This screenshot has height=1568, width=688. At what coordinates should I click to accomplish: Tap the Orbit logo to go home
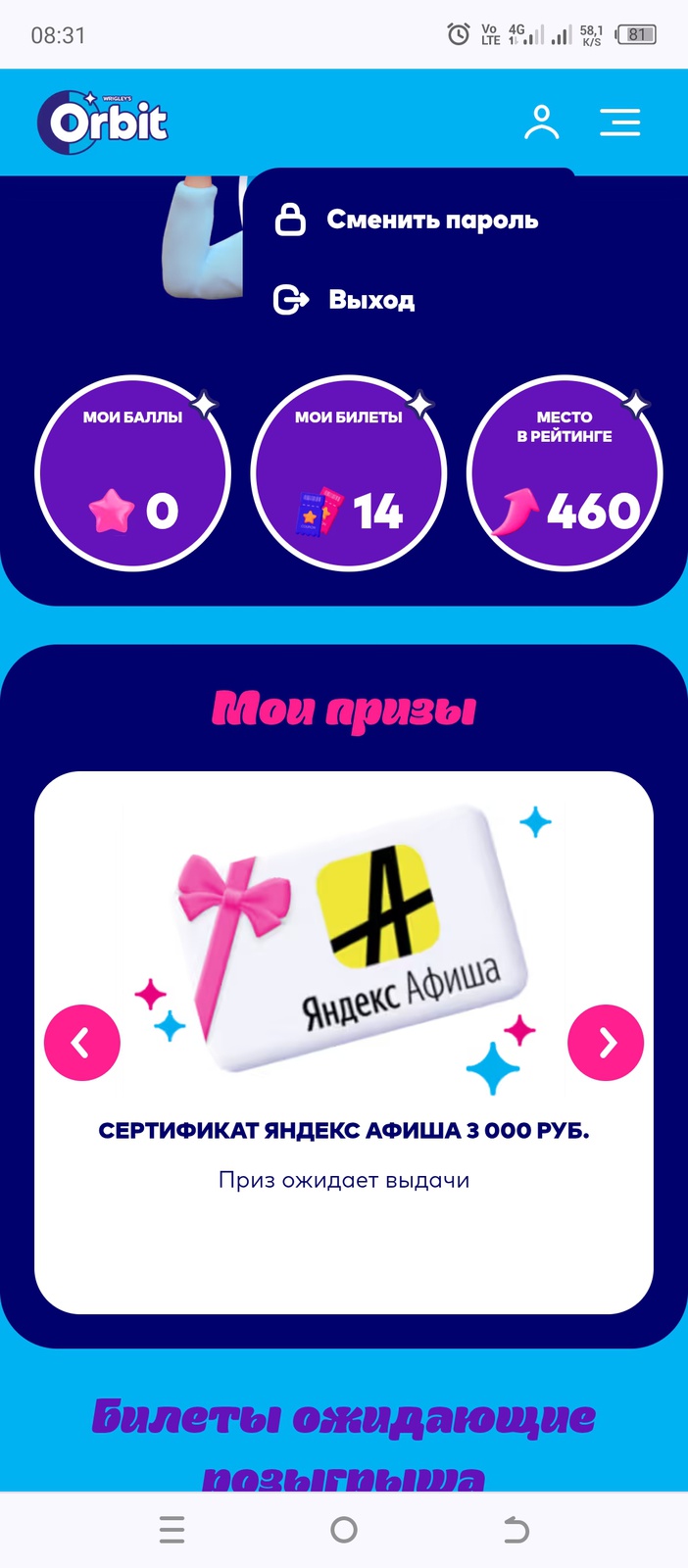(103, 122)
